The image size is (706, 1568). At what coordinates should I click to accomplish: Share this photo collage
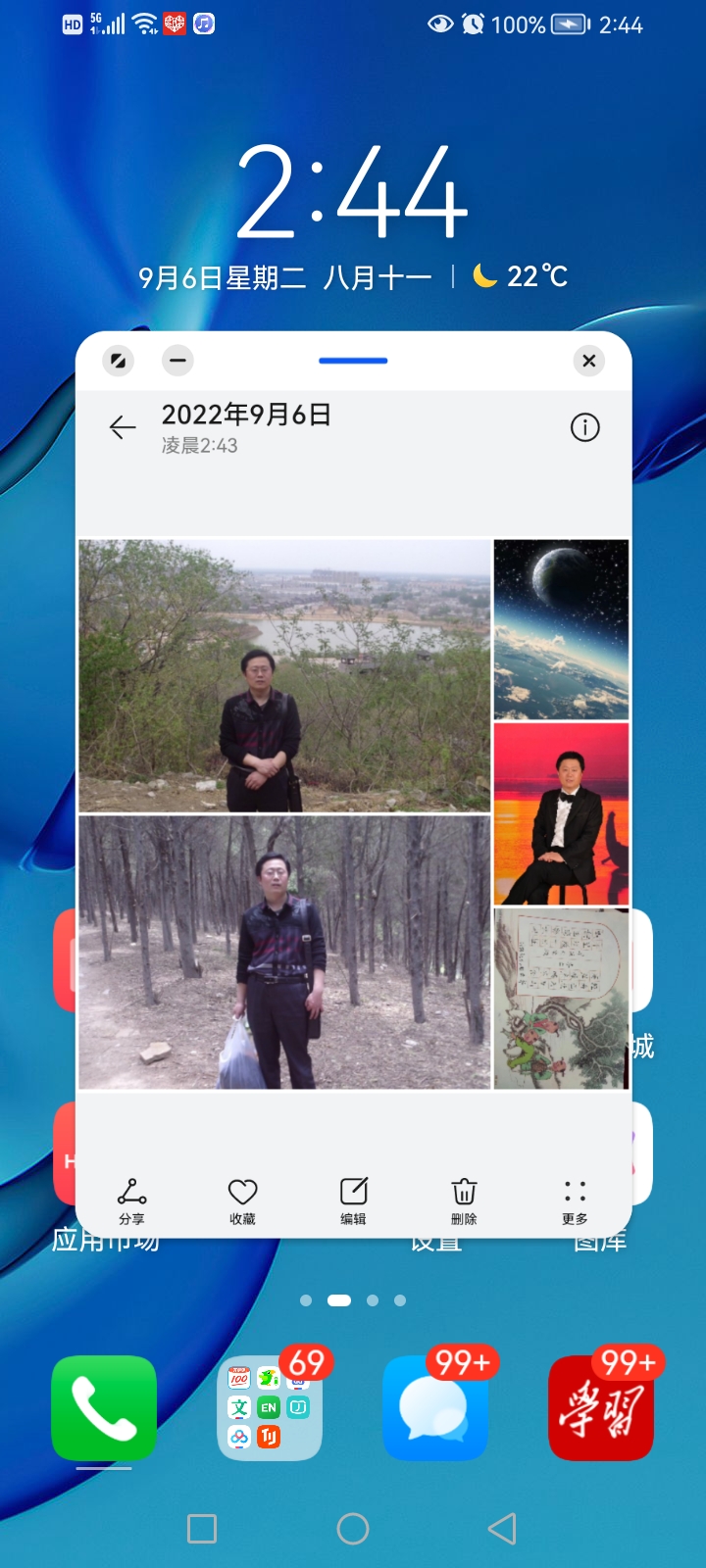(131, 1200)
